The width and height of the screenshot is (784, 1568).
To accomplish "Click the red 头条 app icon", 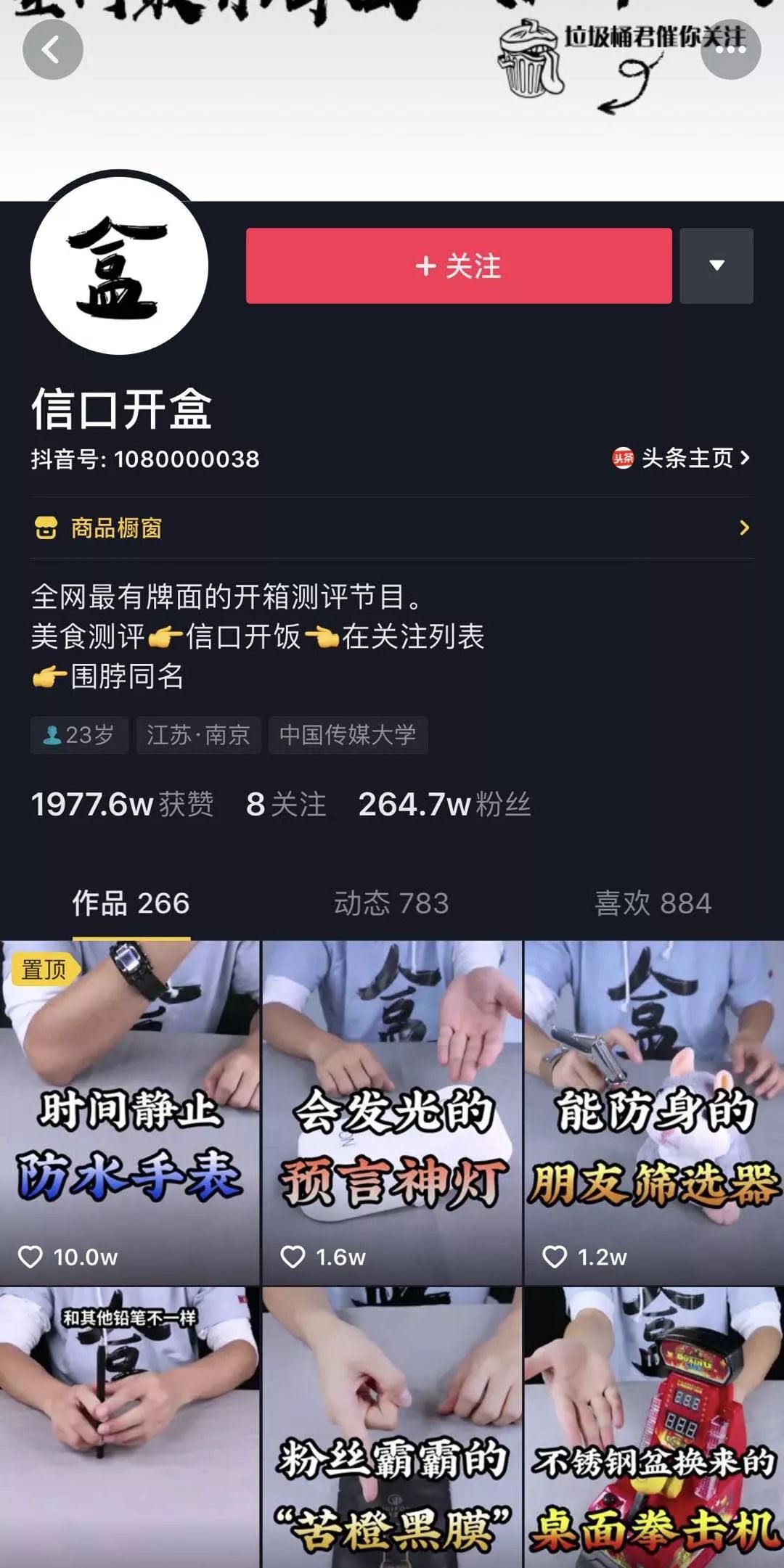I will 622,459.
